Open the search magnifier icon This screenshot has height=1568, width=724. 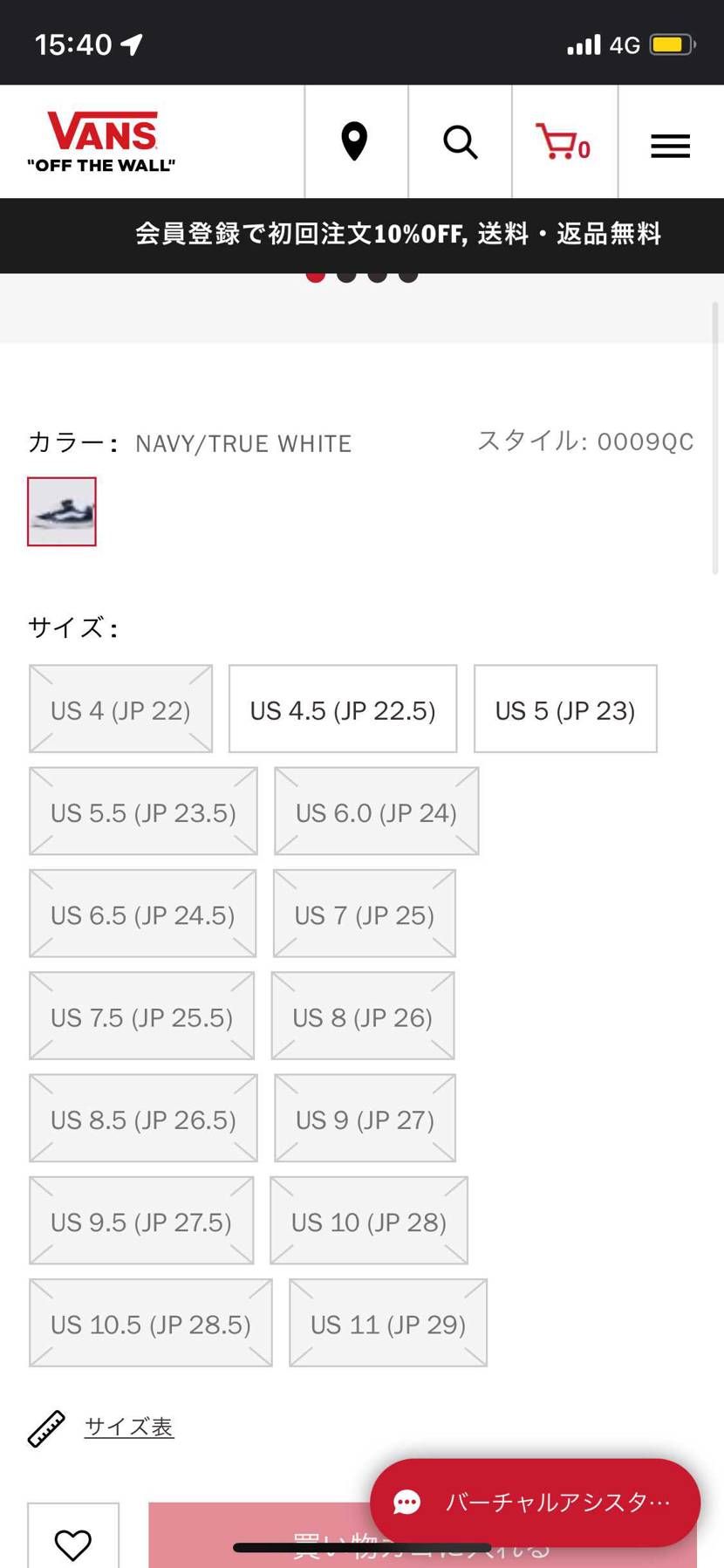point(459,141)
